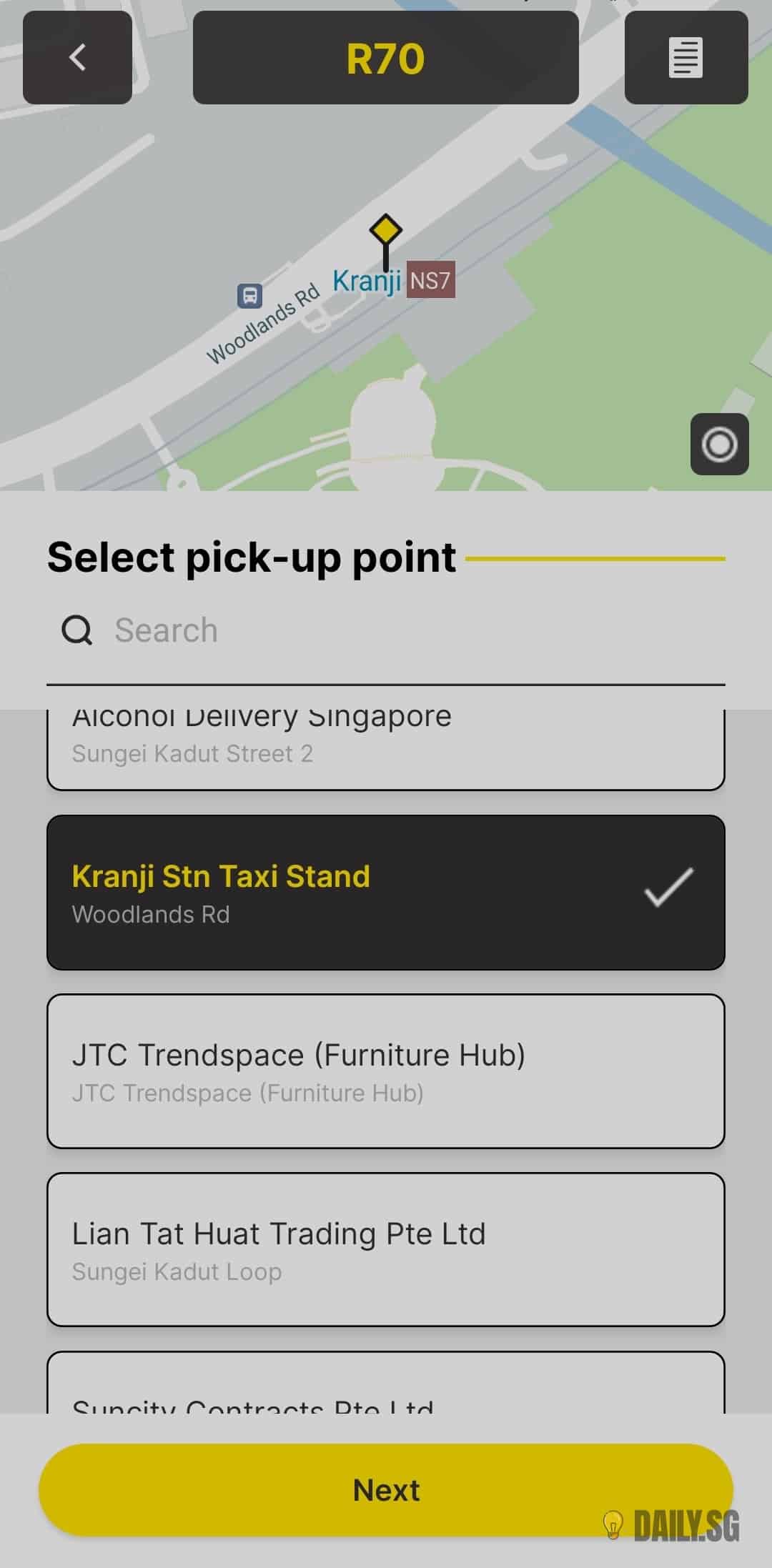772x1568 pixels.
Task: Go back using the top-left arrow
Action: click(77, 57)
